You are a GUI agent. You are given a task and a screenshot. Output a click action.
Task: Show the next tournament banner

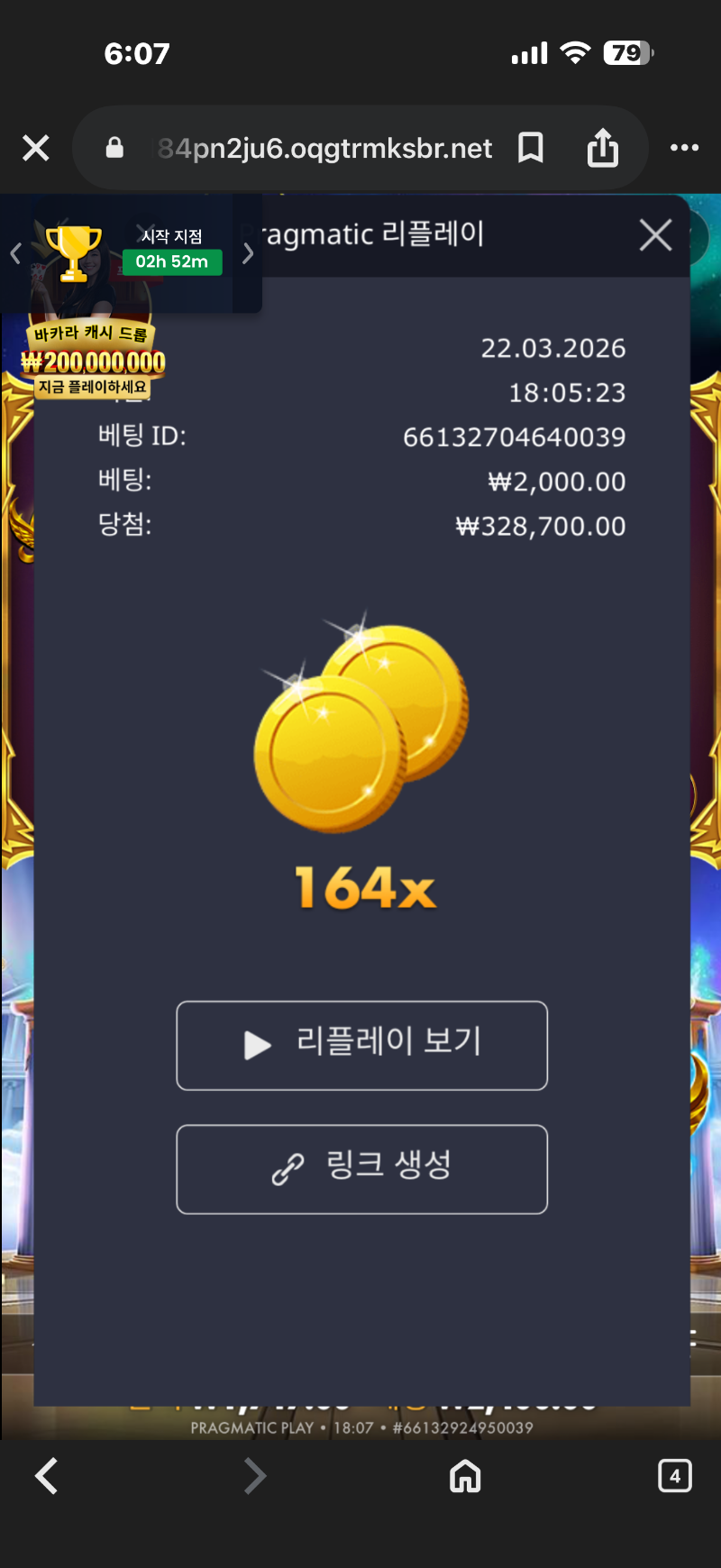tap(248, 253)
